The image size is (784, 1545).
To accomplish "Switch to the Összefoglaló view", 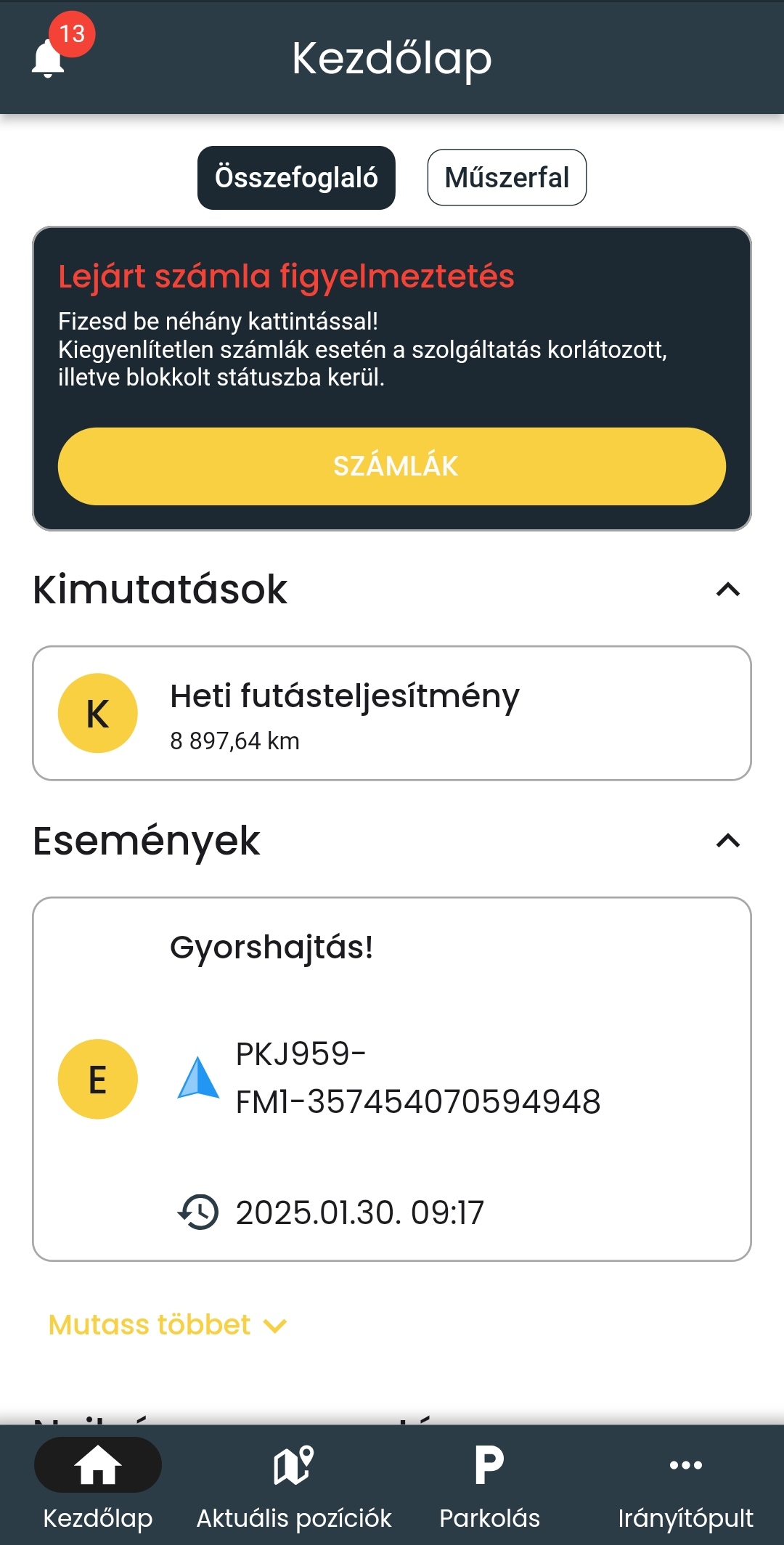I will 296,178.
